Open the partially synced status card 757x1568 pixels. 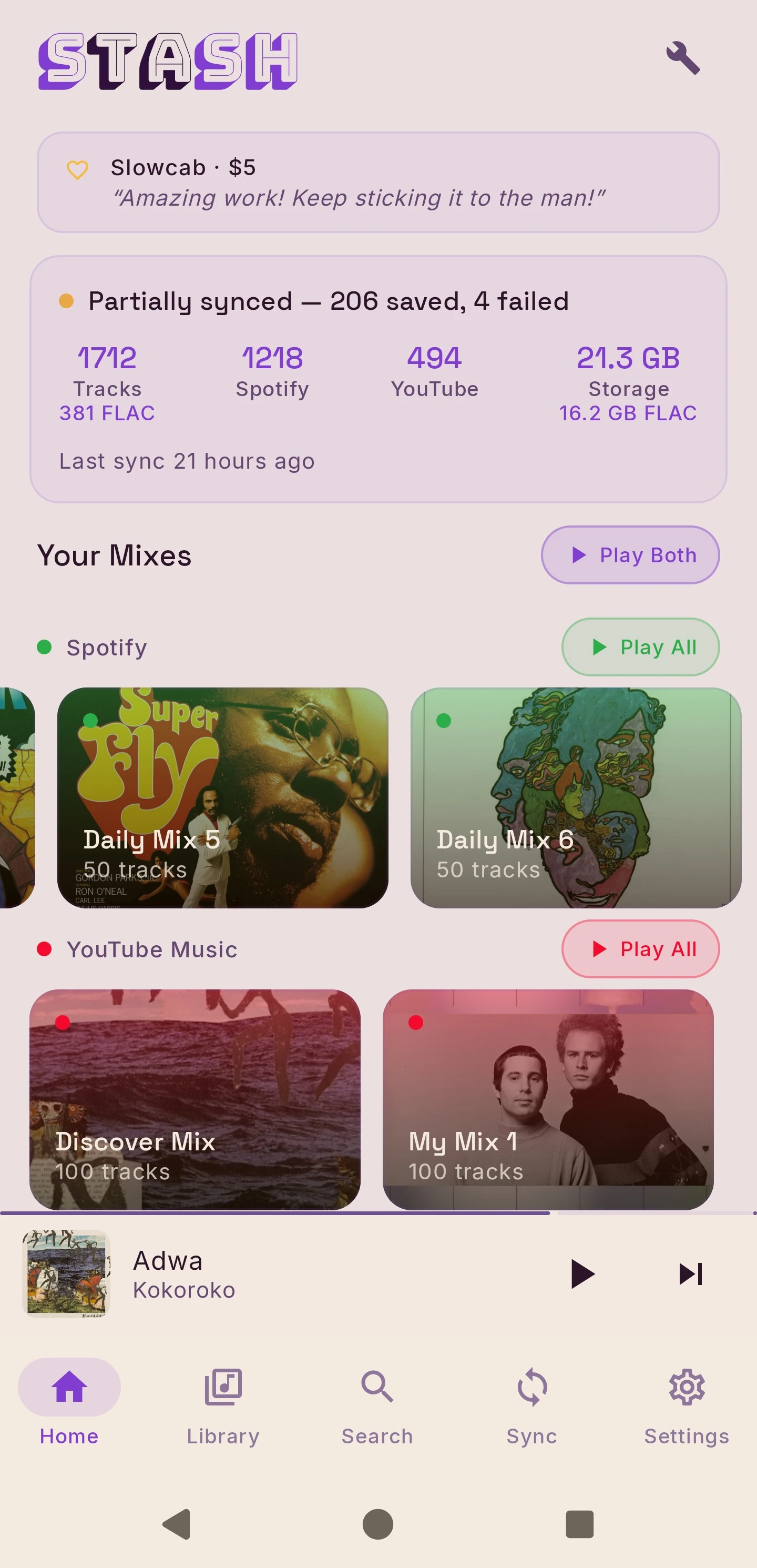click(x=378, y=379)
